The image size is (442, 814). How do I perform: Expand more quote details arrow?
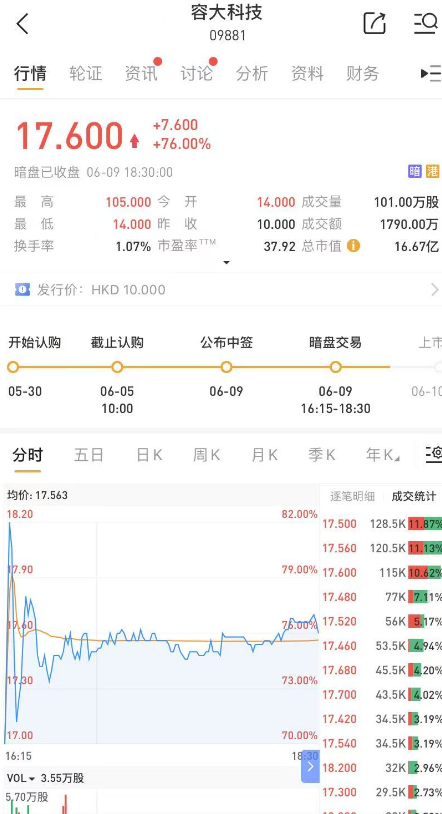226,263
